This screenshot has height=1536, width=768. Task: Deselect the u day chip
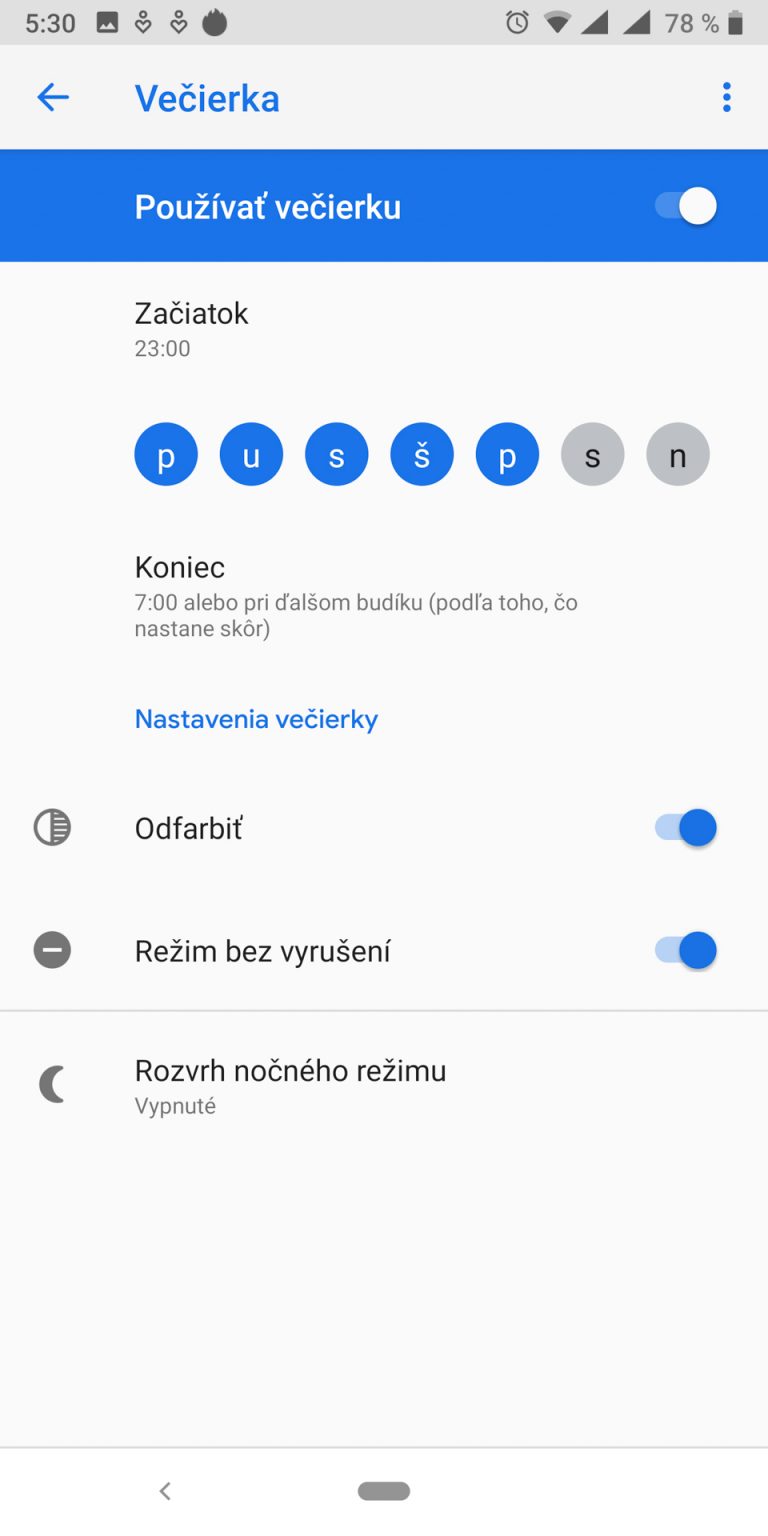tap(251, 454)
